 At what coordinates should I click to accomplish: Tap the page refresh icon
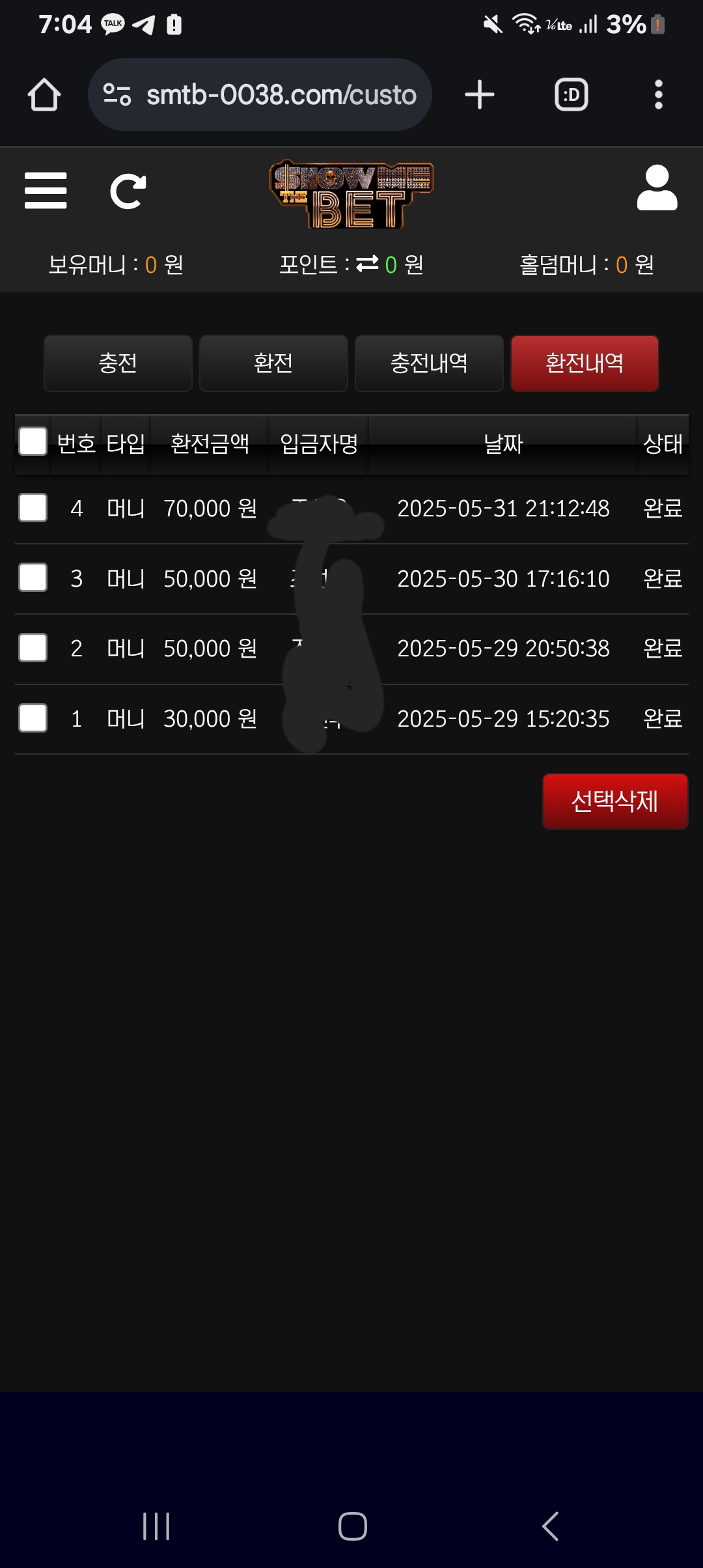pyautogui.click(x=128, y=191)
